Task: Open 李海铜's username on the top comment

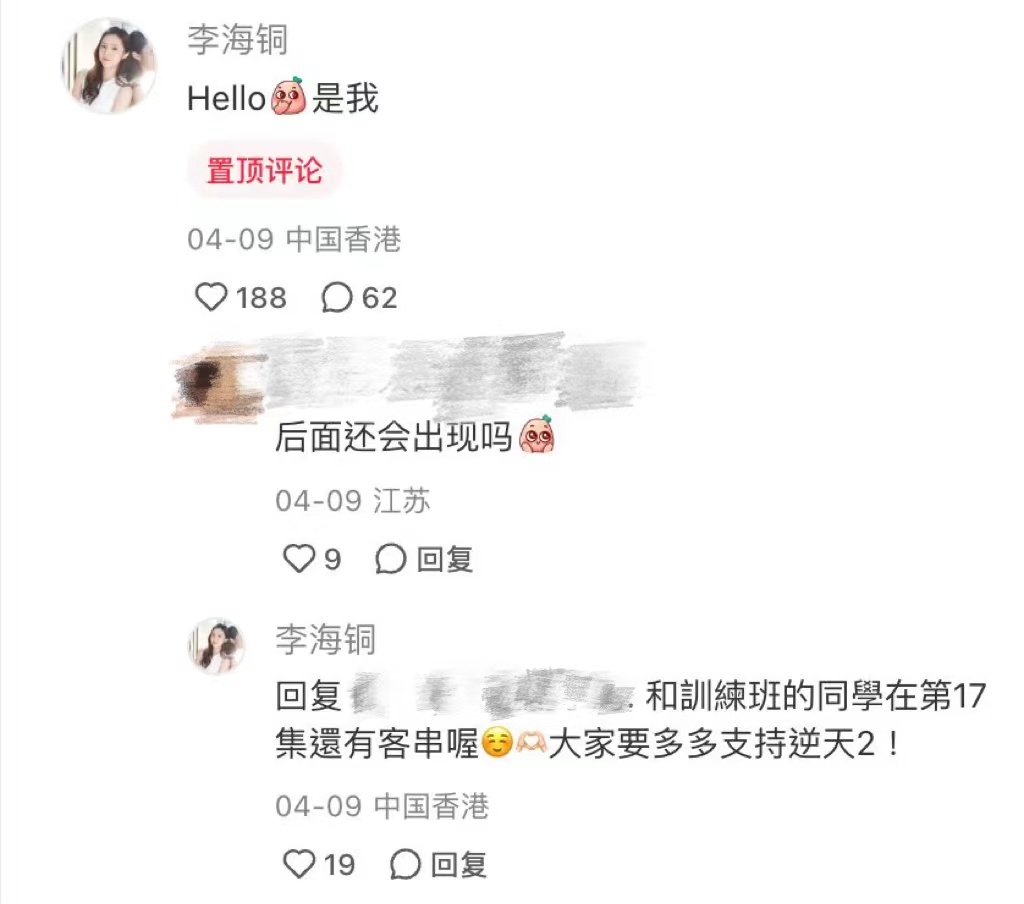Action: coord(237,40)
